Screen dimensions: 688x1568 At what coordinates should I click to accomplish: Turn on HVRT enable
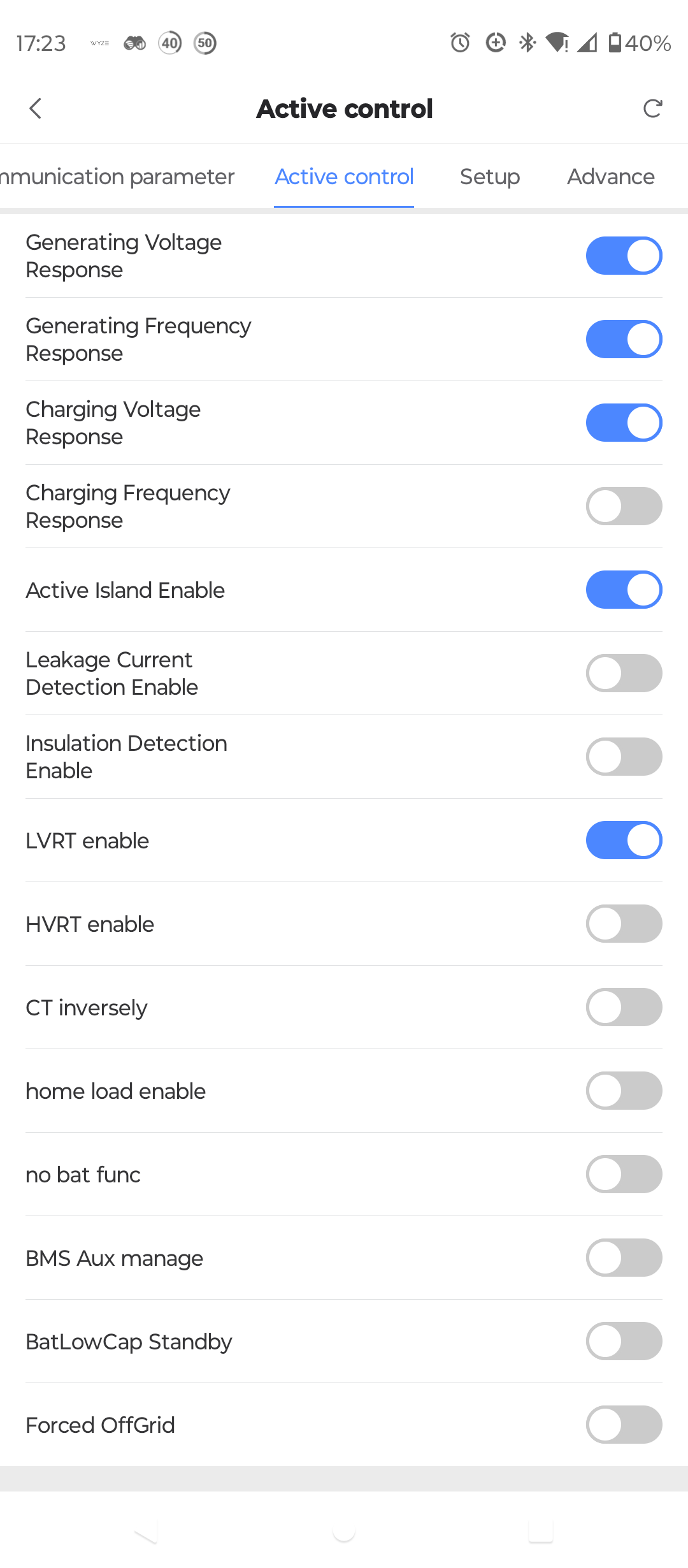(624, 924)
